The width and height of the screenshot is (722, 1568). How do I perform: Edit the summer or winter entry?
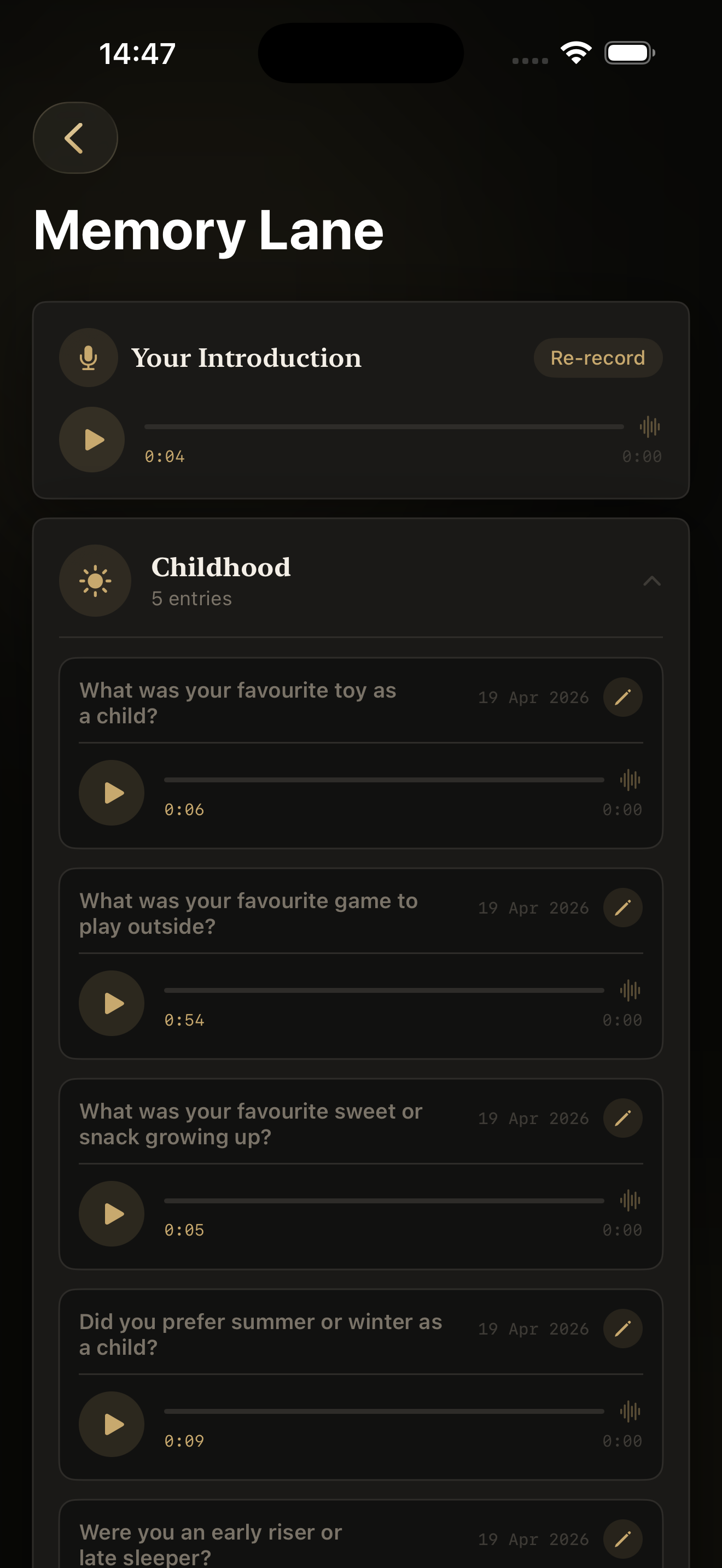tap(624, 1328)
